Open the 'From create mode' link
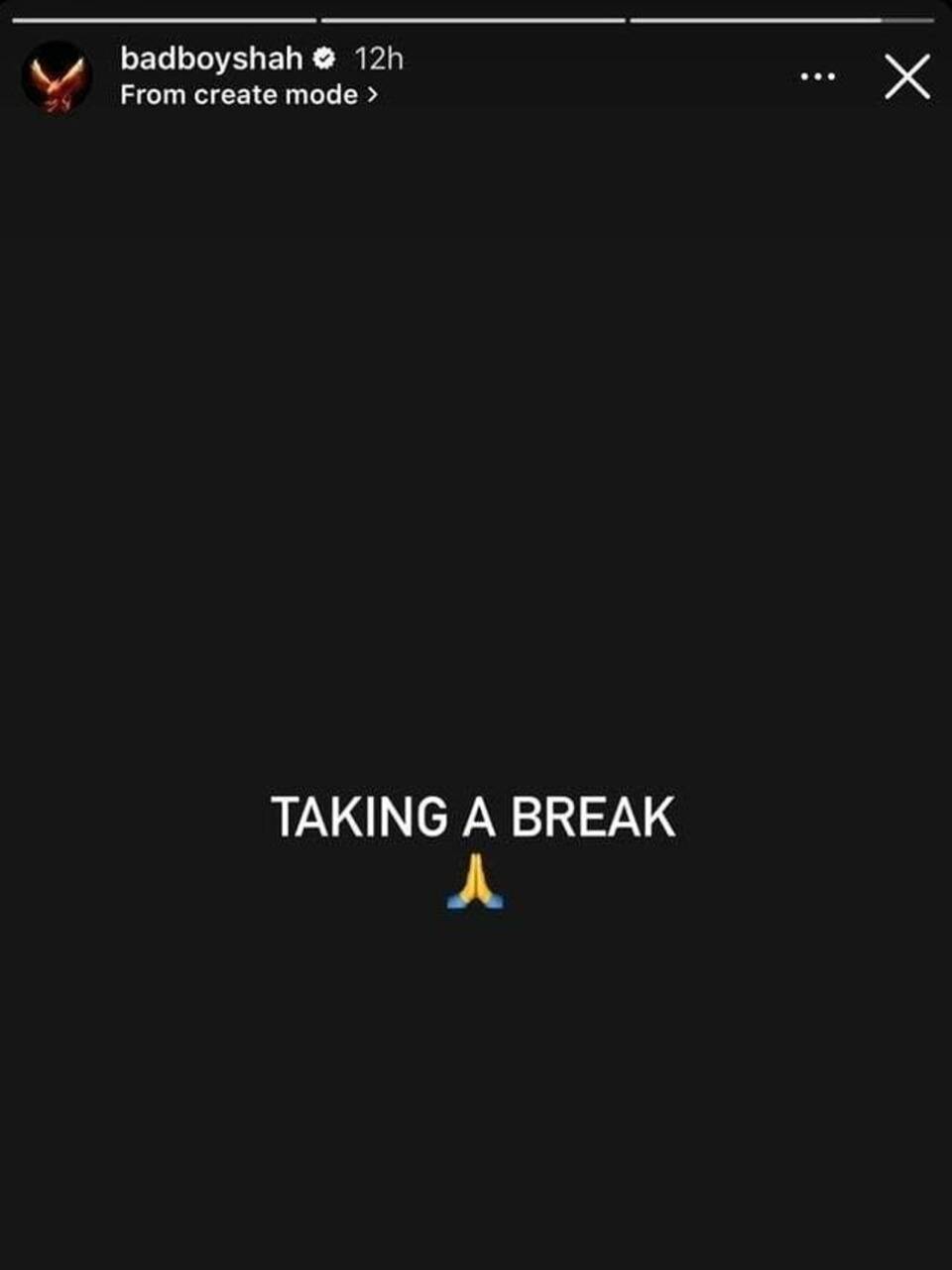The height and width of the screenshot is (1270, 952). click(248, 95)
